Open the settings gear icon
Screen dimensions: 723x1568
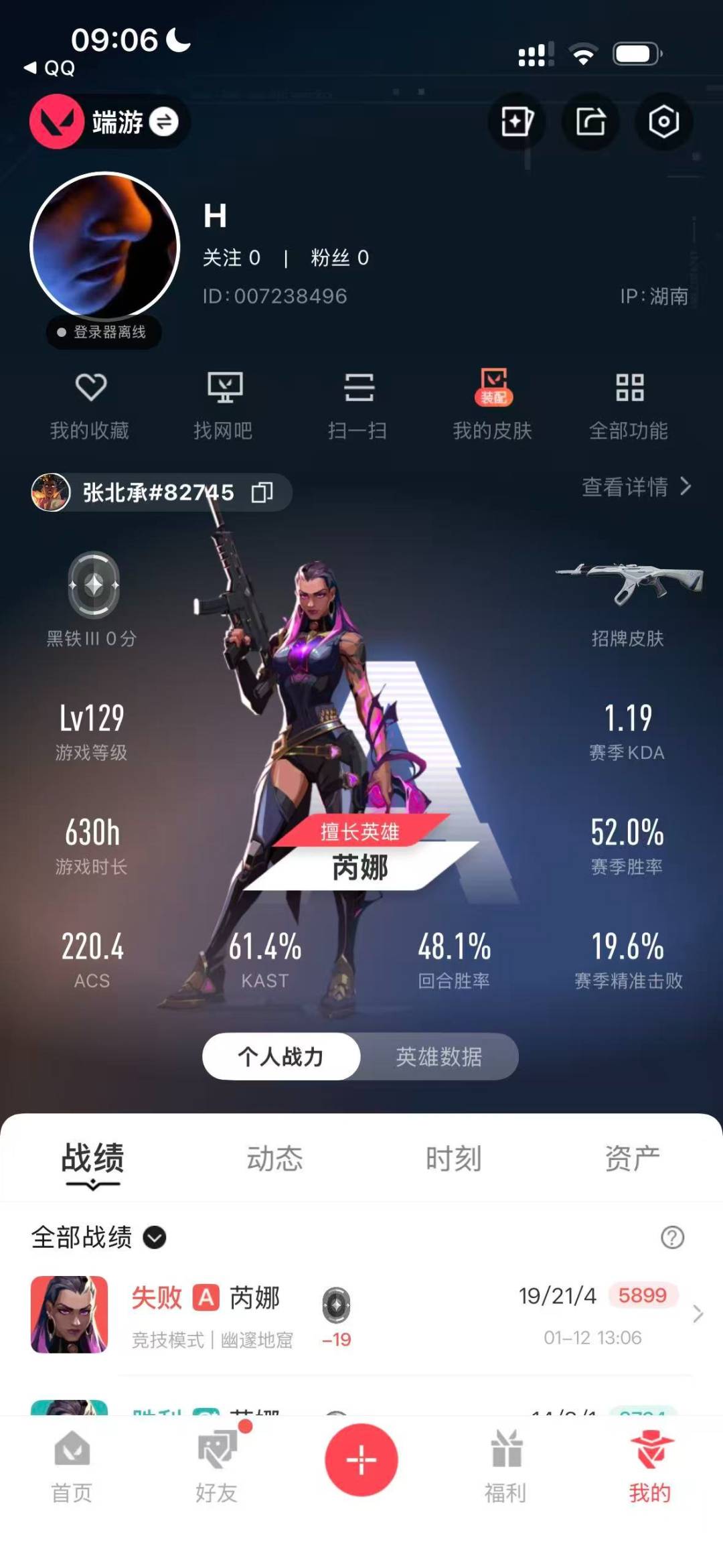663,121
